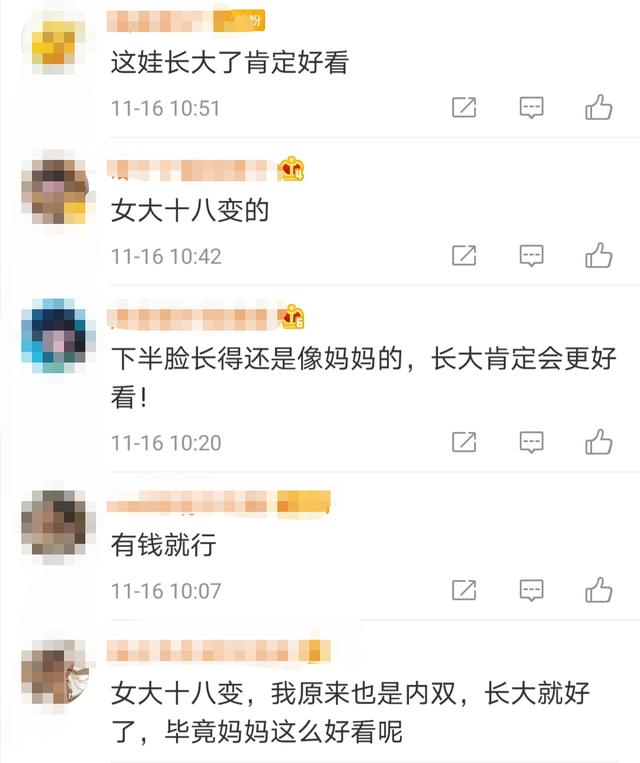Screen dimensions: 640x763
Task: Repost the 10:42 comment 女大十八变的
Action: (x=464, y=256)
